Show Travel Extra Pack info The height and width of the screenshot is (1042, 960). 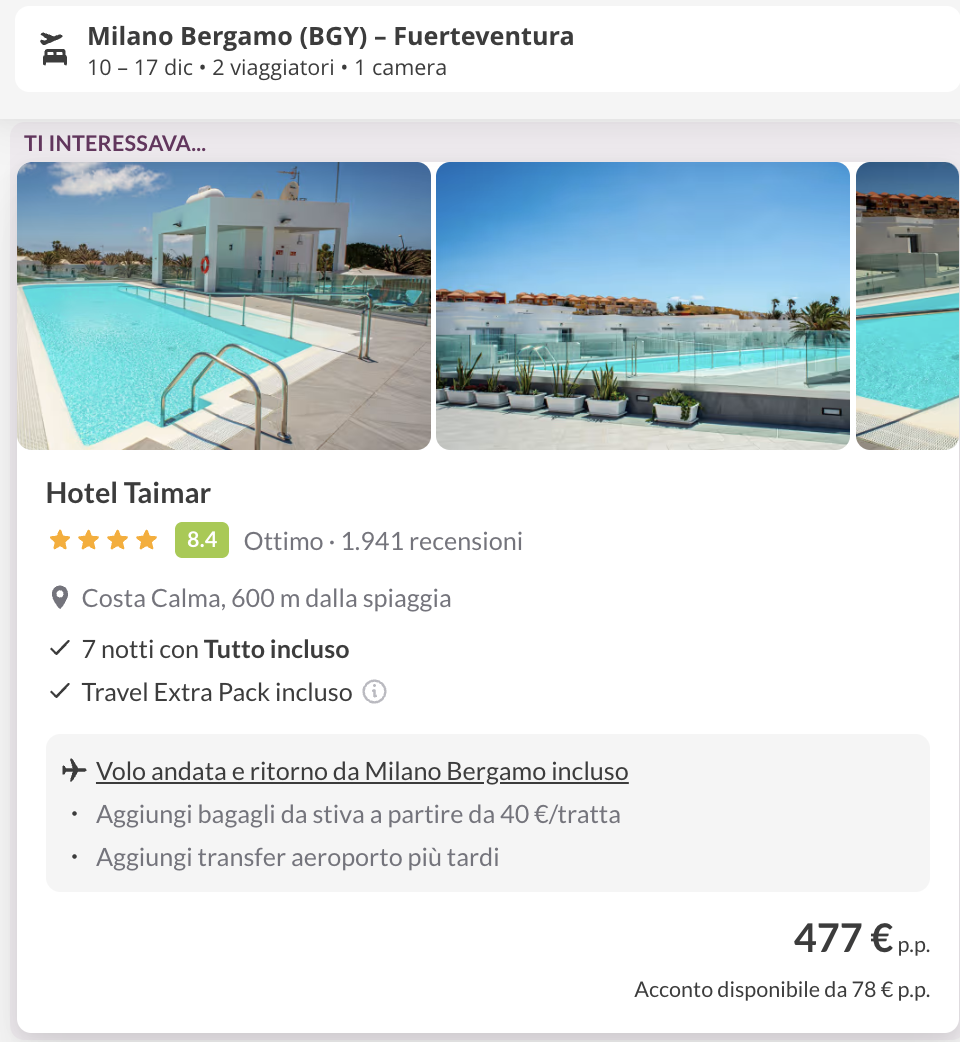point(374,692)
